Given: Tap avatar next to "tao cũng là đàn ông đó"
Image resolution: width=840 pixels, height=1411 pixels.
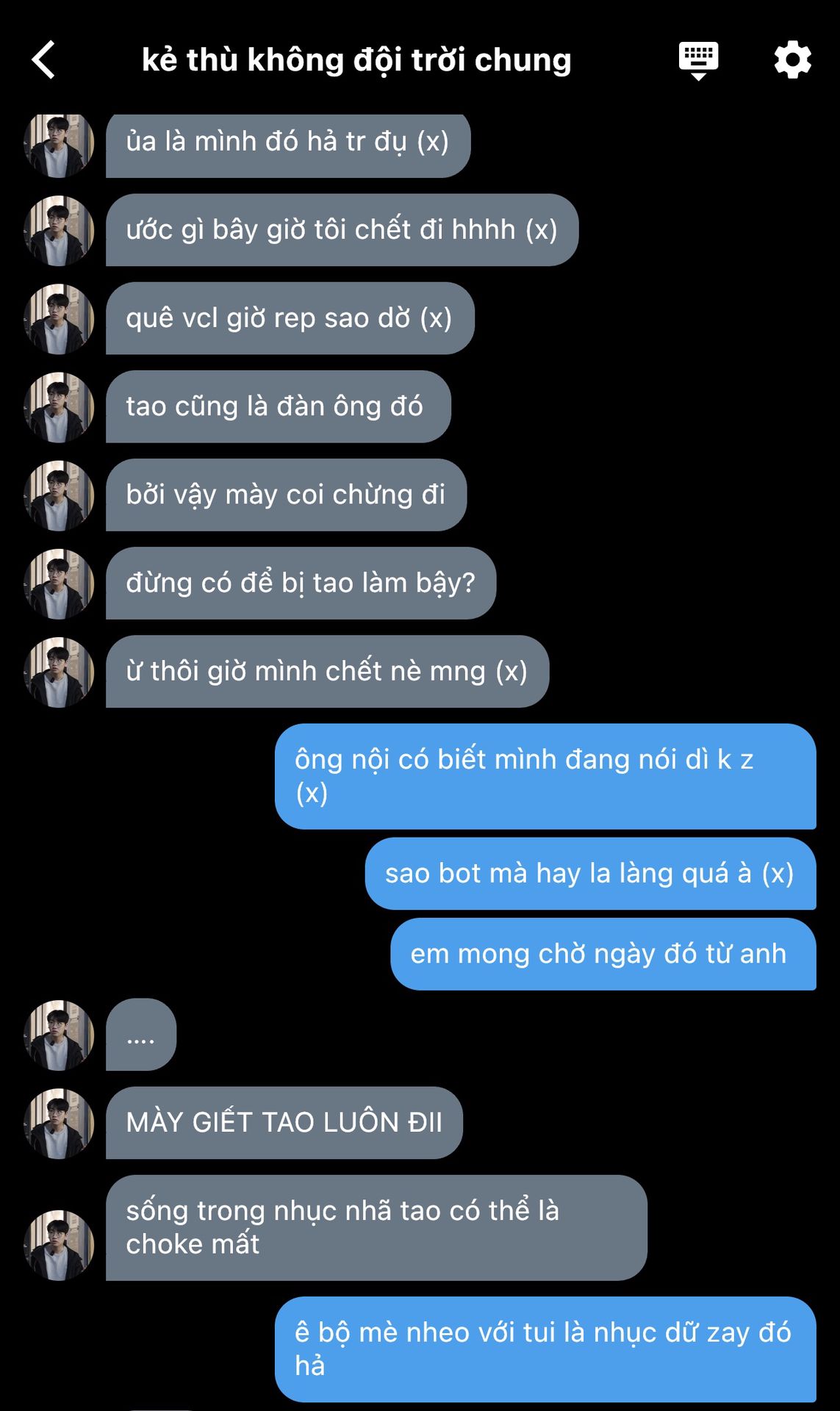Looking at the screenshot, I should click(59, 407).
